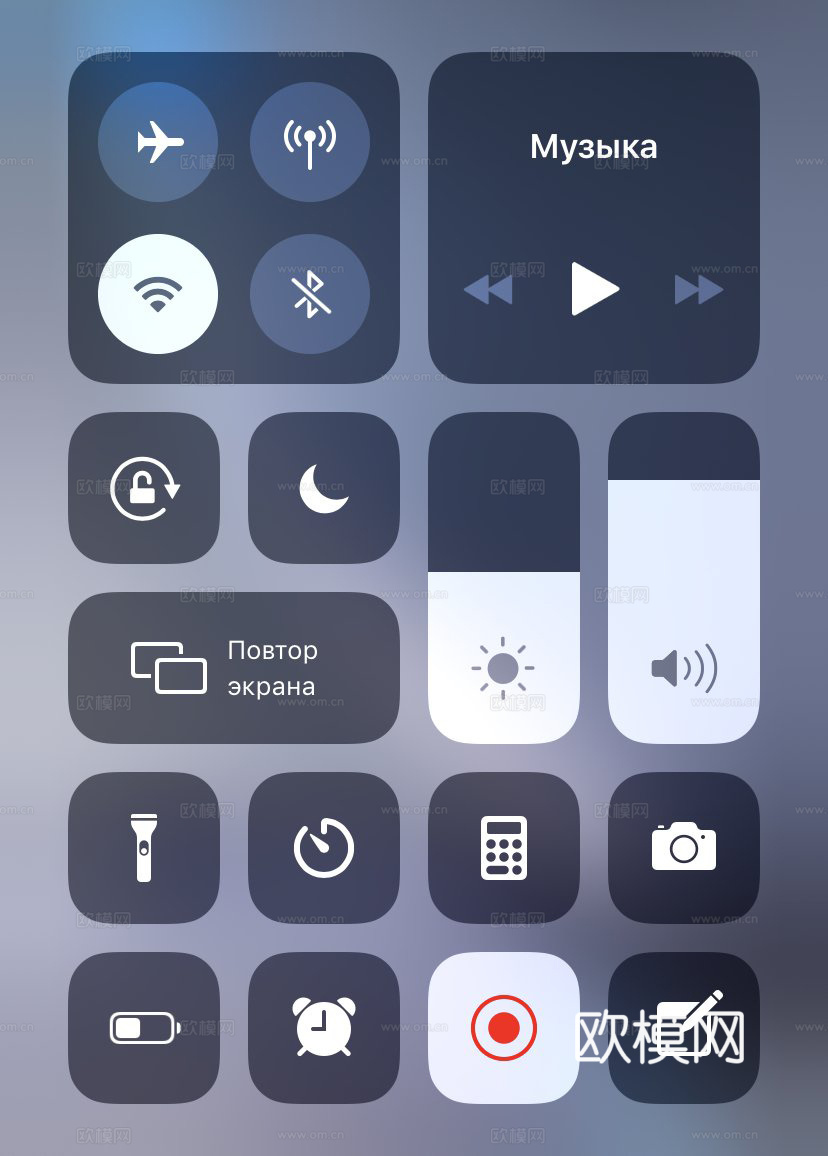Turn on the flashlight
828x1156 pixels.
pyautogui.click(x=144, y=848)
